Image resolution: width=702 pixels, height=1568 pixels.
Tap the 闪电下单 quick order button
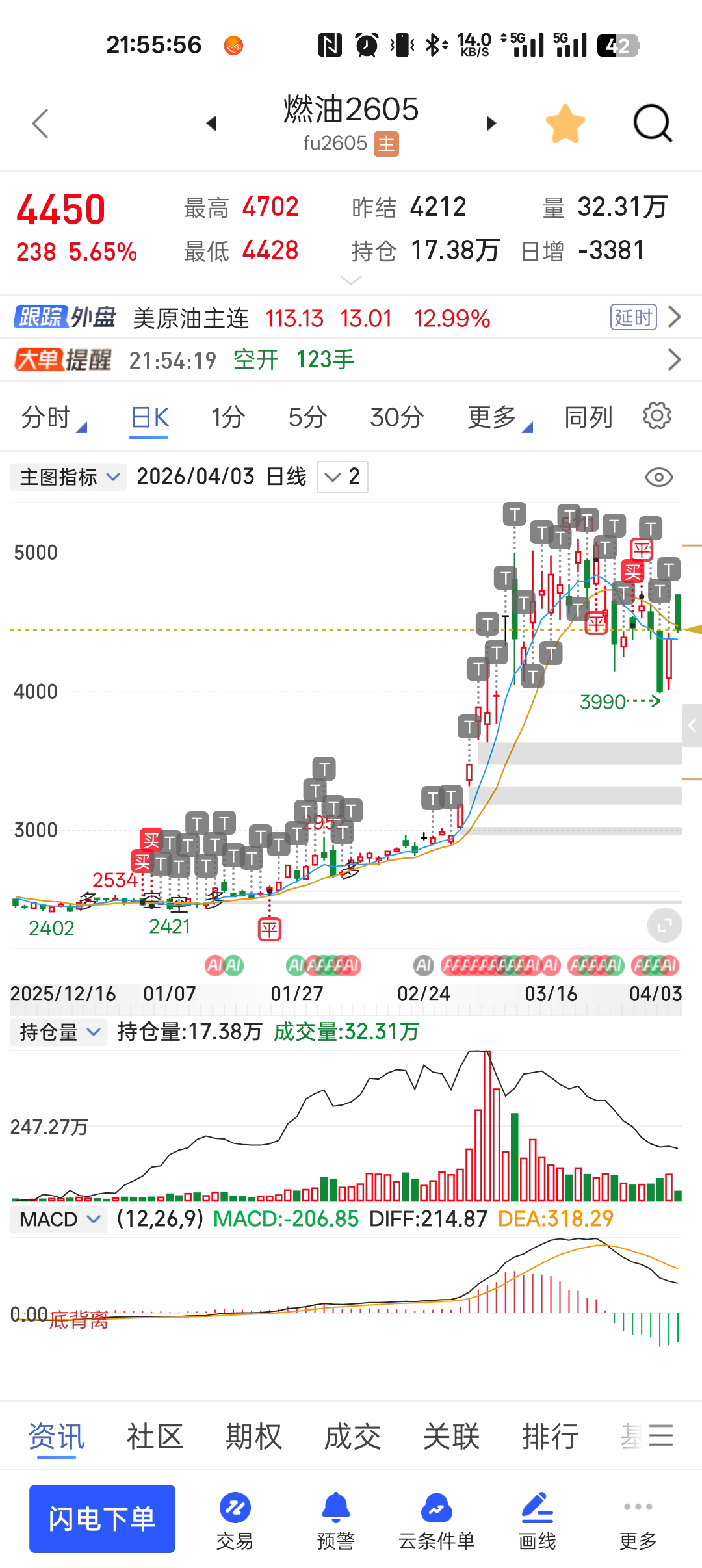pyautogui.click(x=102, y=1519)
